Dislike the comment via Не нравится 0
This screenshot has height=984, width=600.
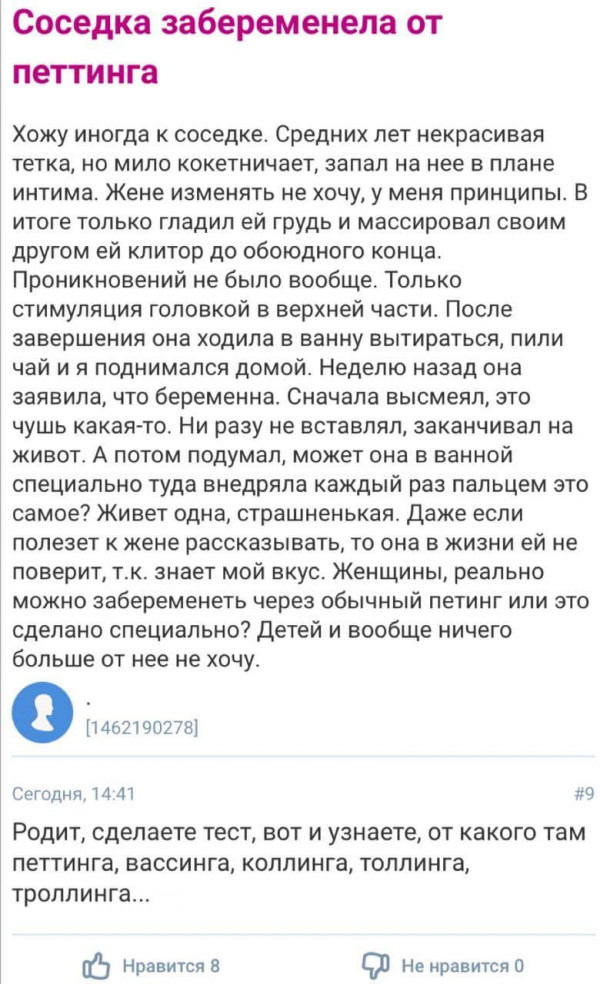(x=445, y=965)
